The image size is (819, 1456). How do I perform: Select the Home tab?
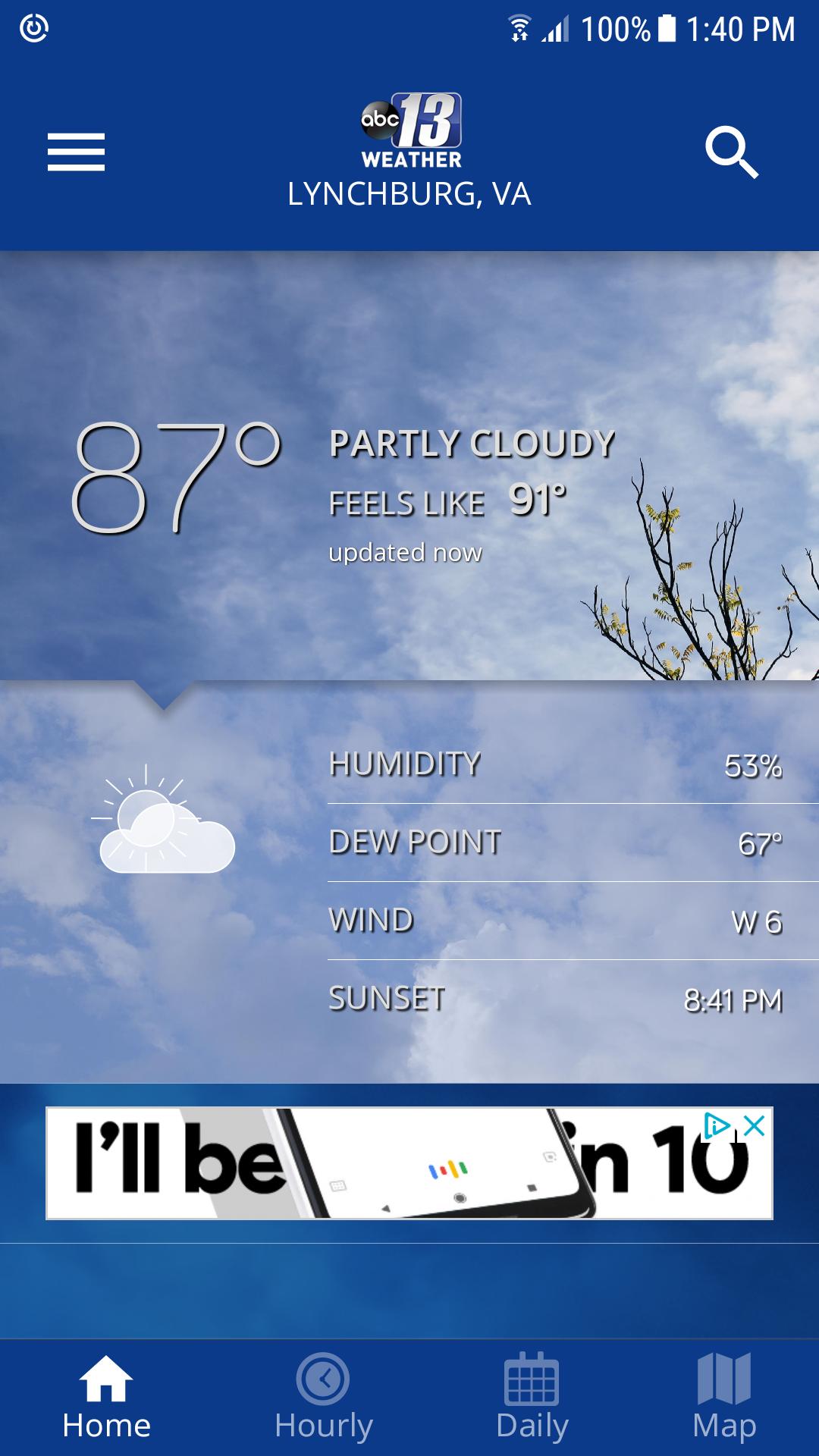[106, 1398]
